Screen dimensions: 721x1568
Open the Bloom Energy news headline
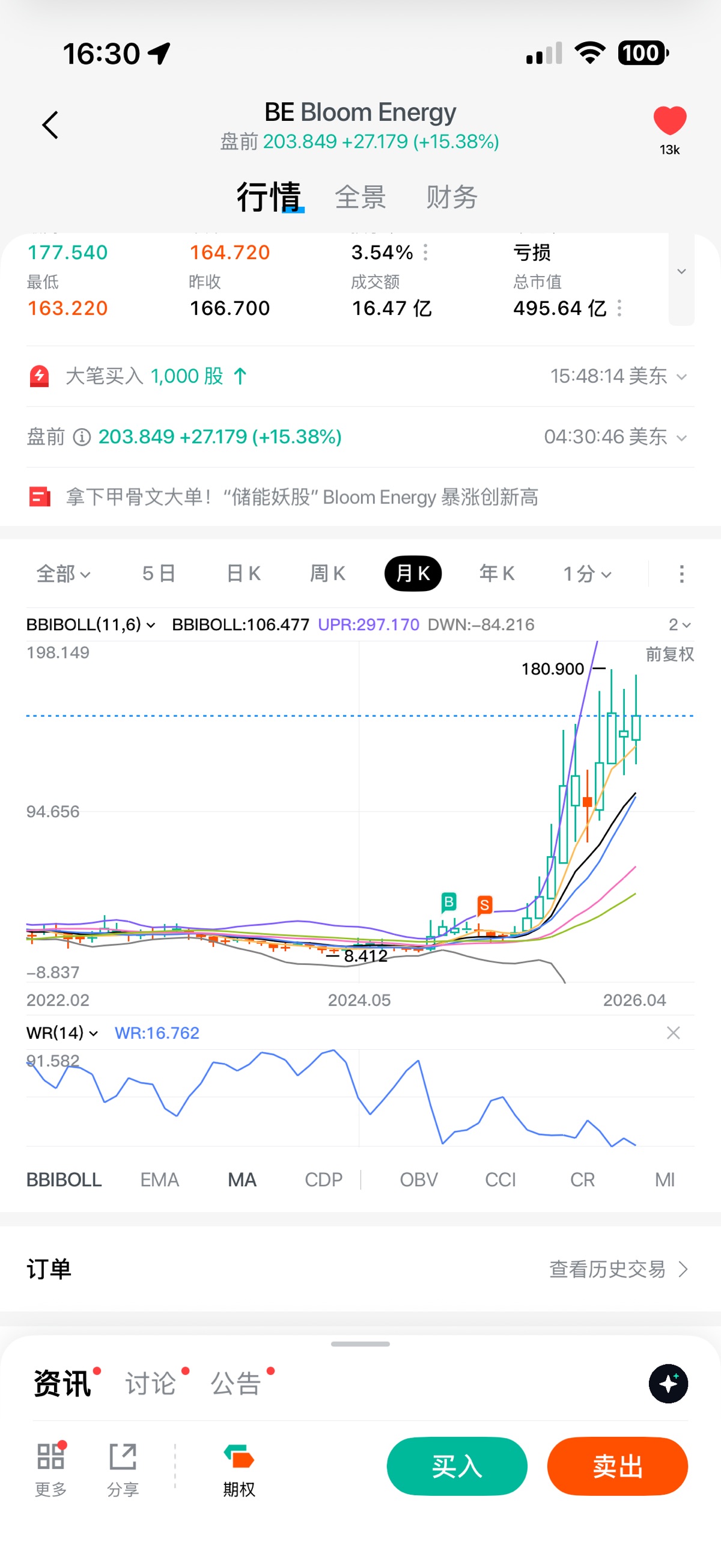(302, 497)
